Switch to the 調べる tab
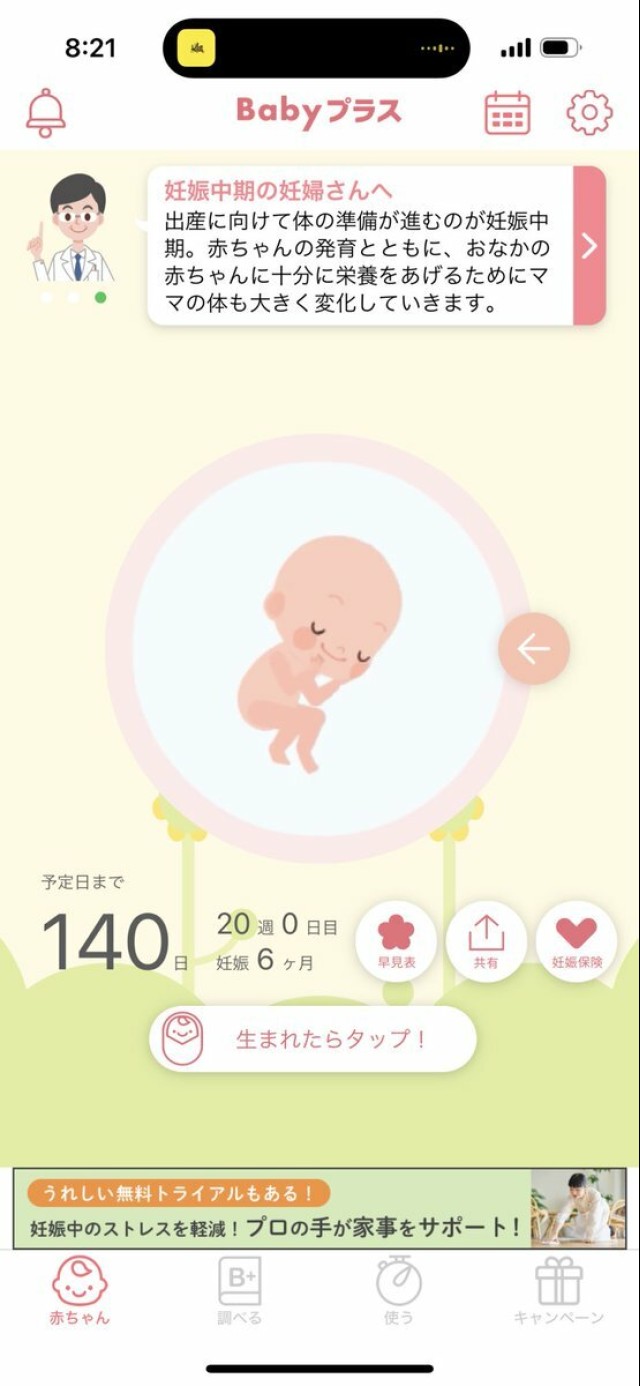 240,1289
